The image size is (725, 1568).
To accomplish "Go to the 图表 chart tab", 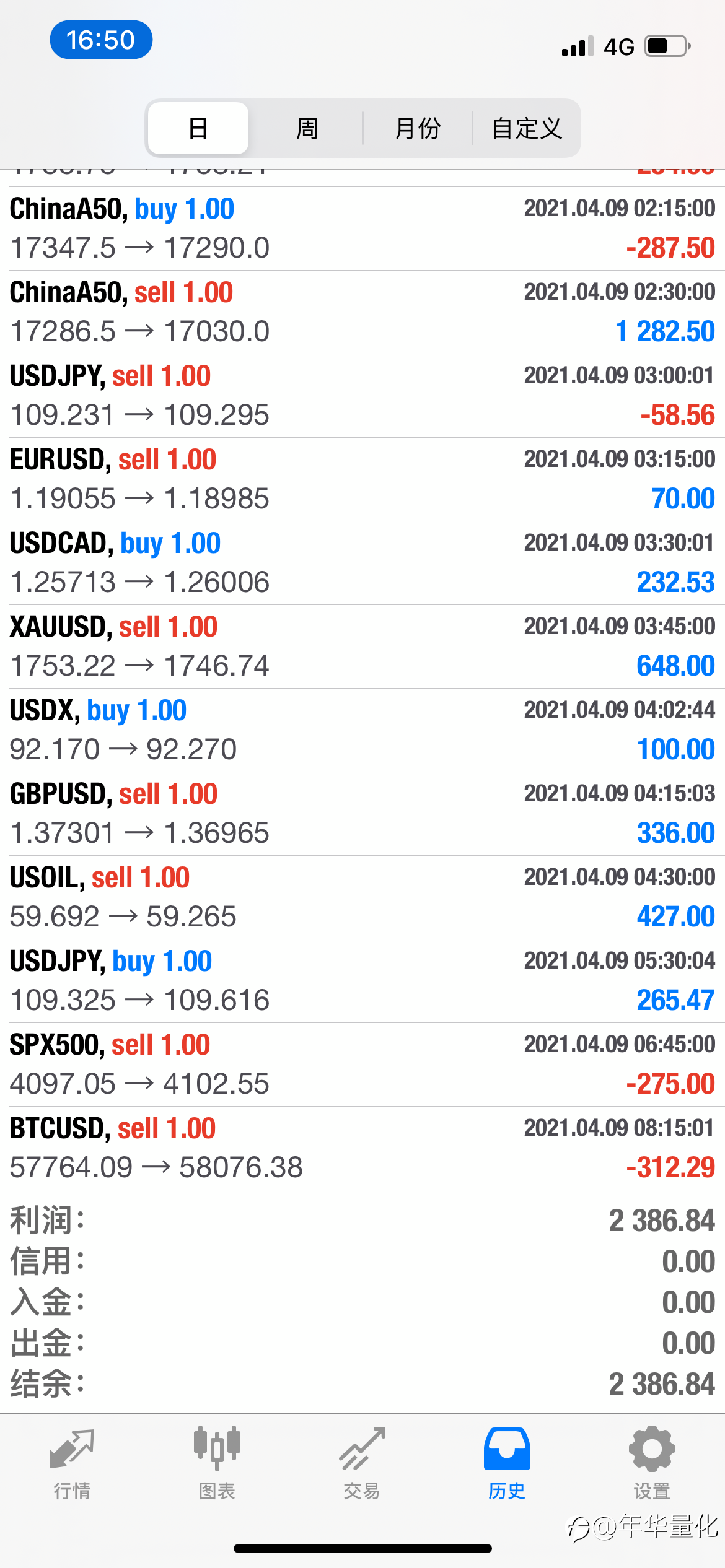I will [217, 1465].
